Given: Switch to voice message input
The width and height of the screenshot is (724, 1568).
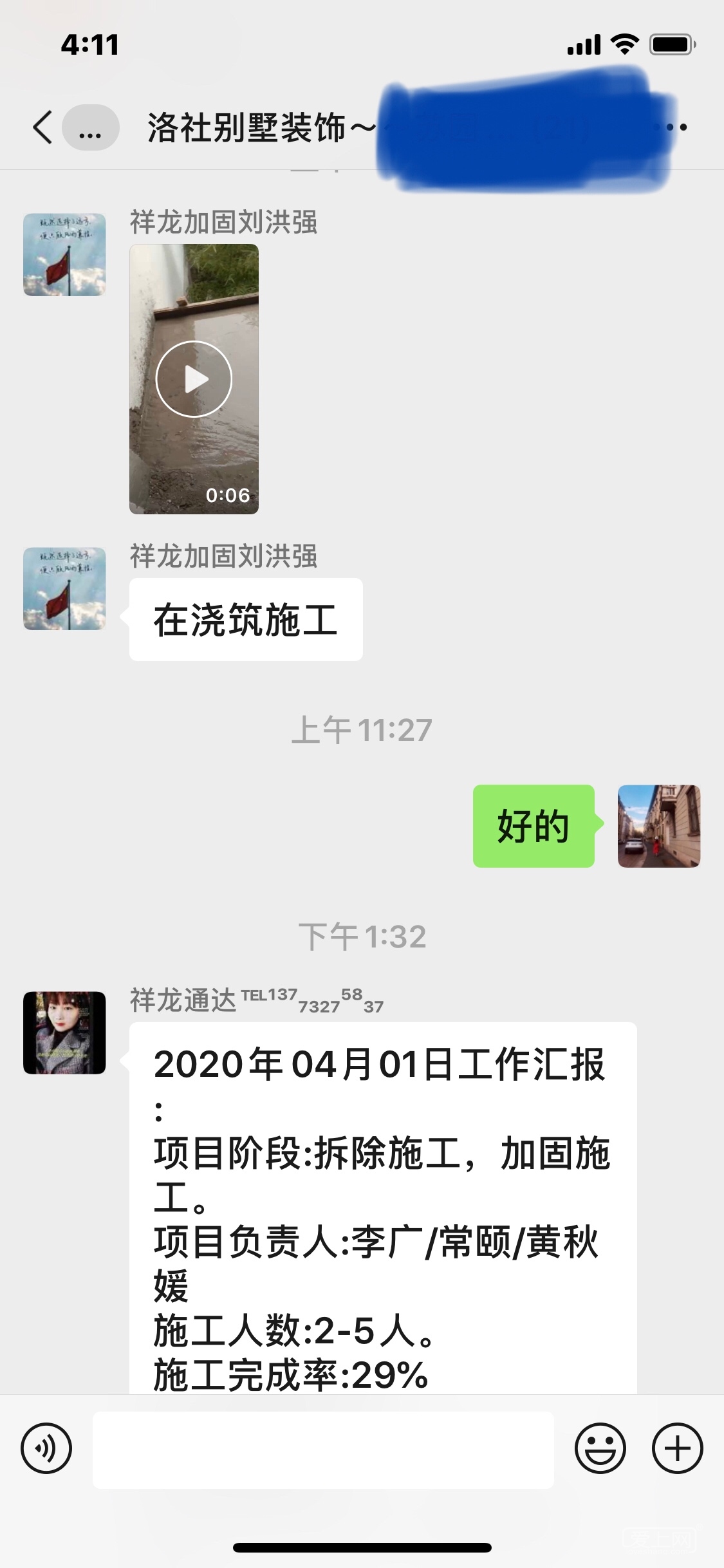Looking at the screenshot, I should tap(46, 1449).
